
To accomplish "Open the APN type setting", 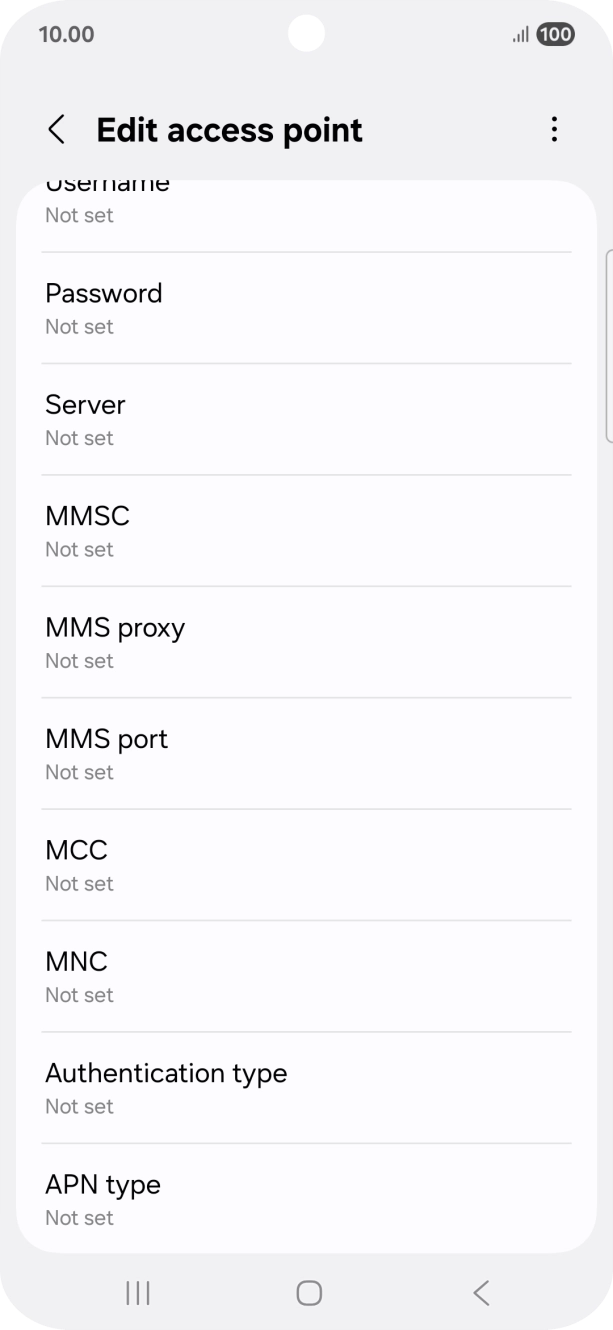I will click(x=306, y=1199).
